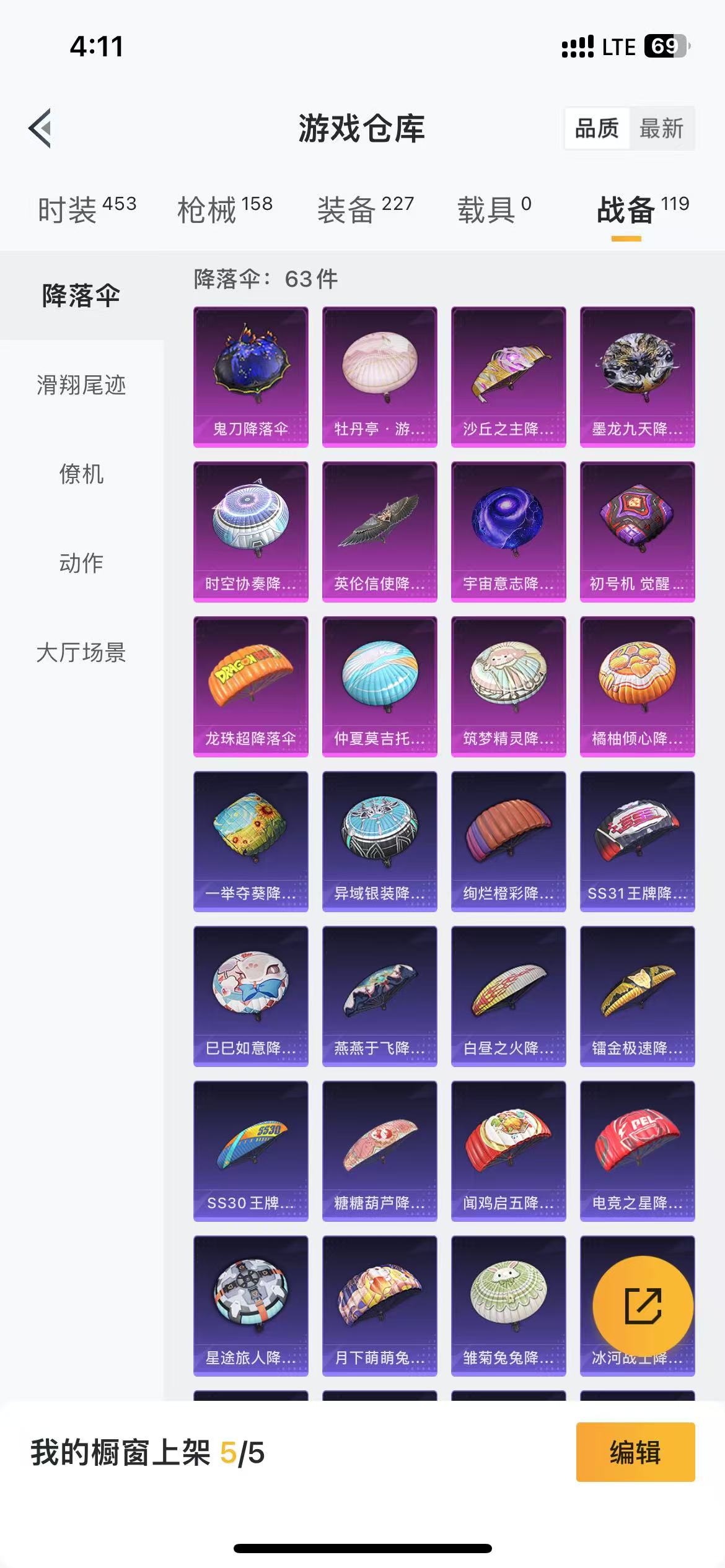
Task: Switch to the 载具 tab
Action: tap(494, 209)
